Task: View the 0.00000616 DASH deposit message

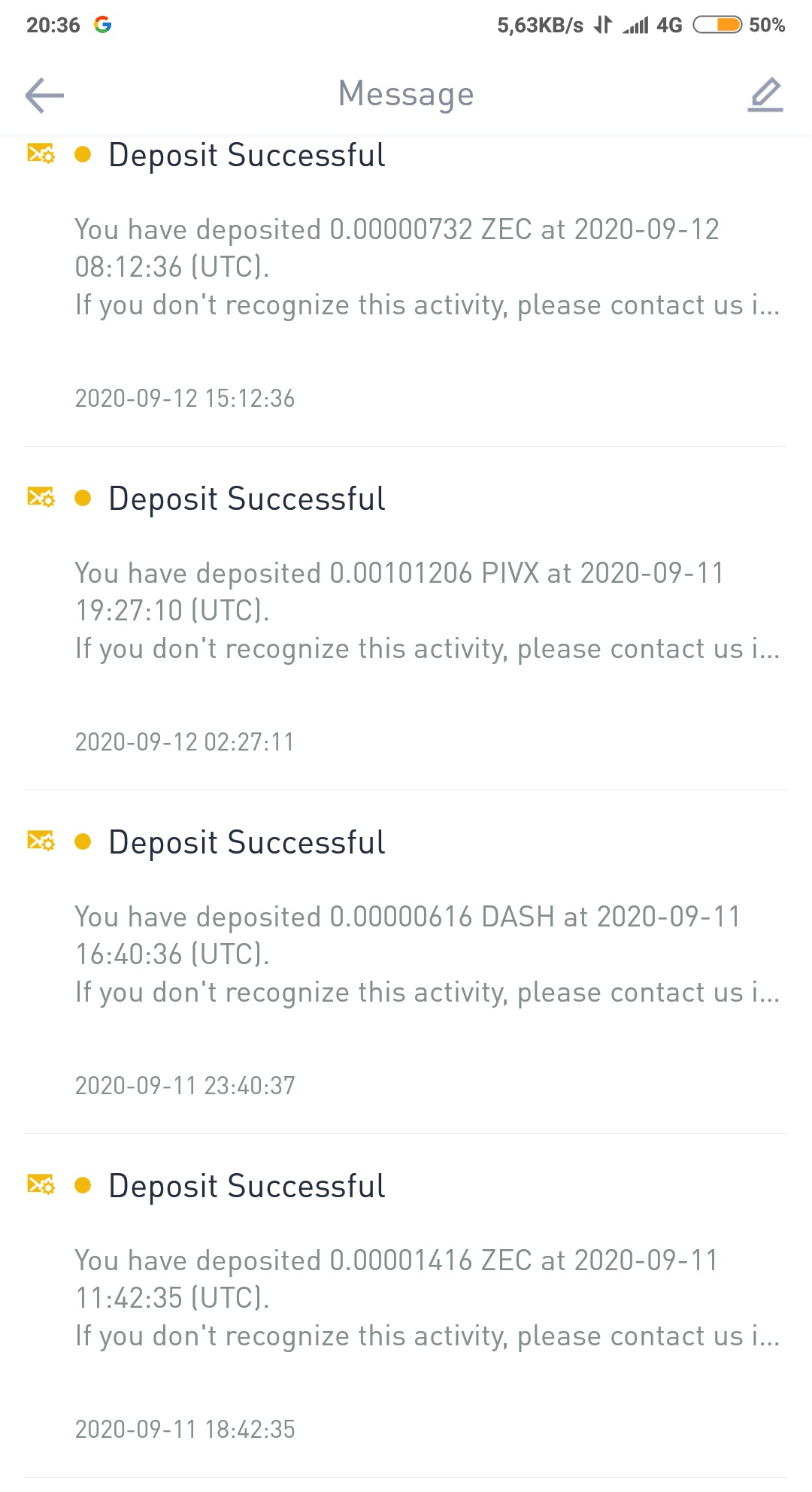Action: pos(406,954)
